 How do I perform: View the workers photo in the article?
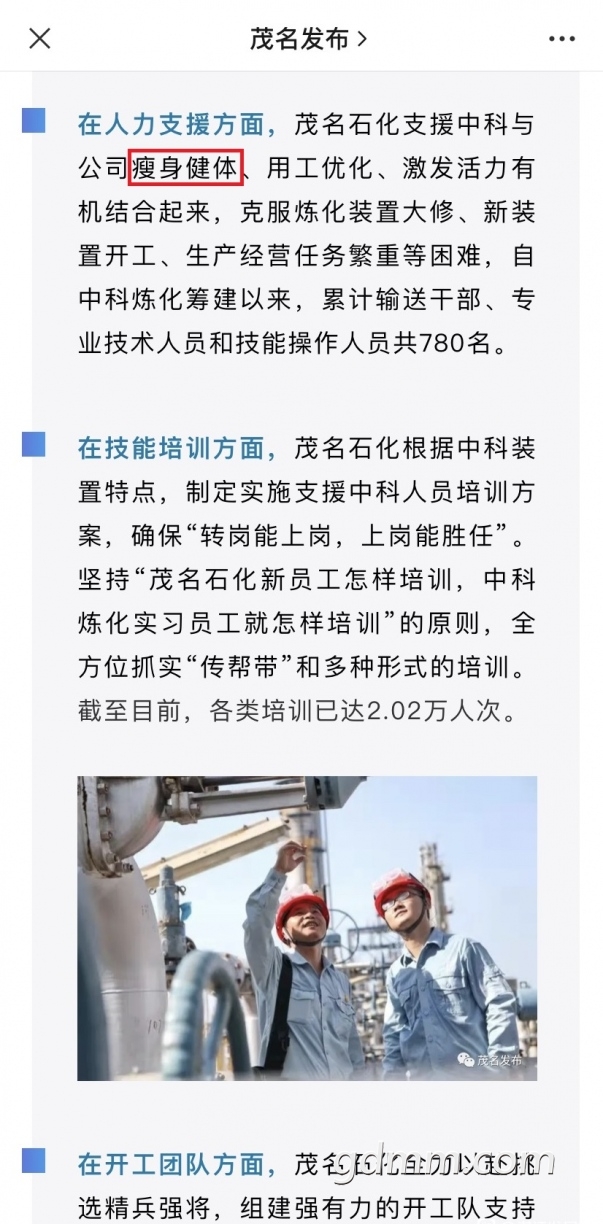[x=307, y=928]
